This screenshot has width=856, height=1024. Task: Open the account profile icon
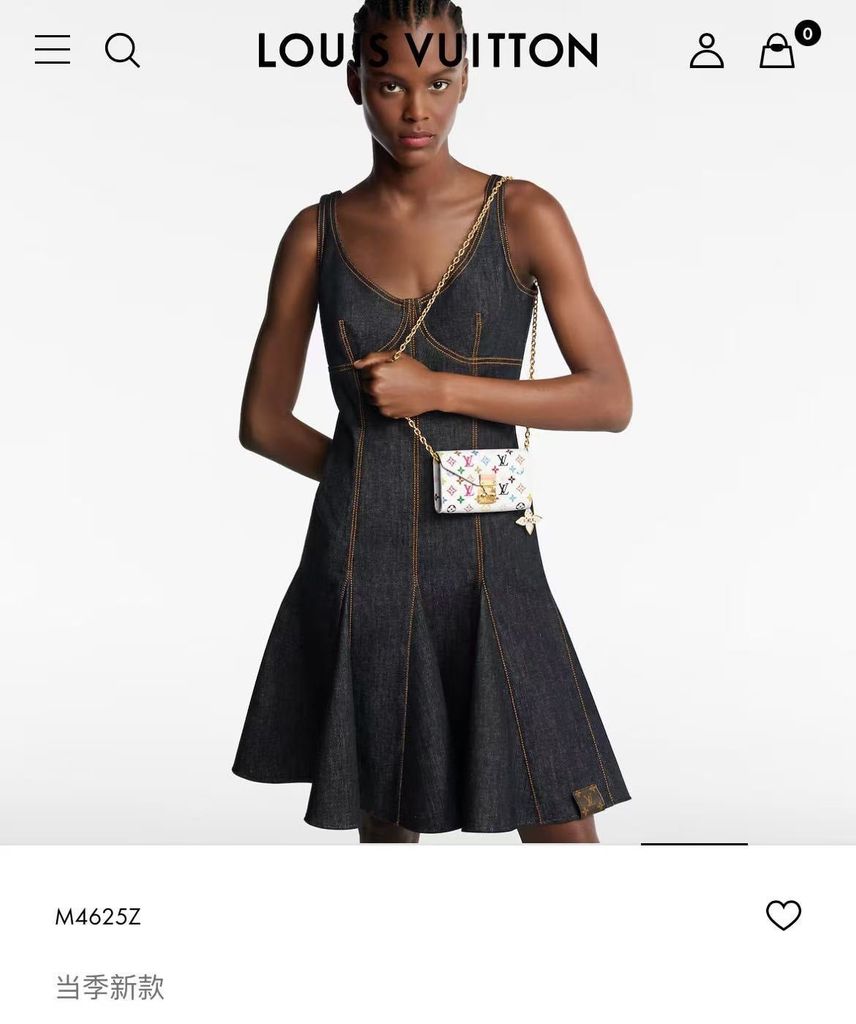pyautogui.click(x=706, y=50)
